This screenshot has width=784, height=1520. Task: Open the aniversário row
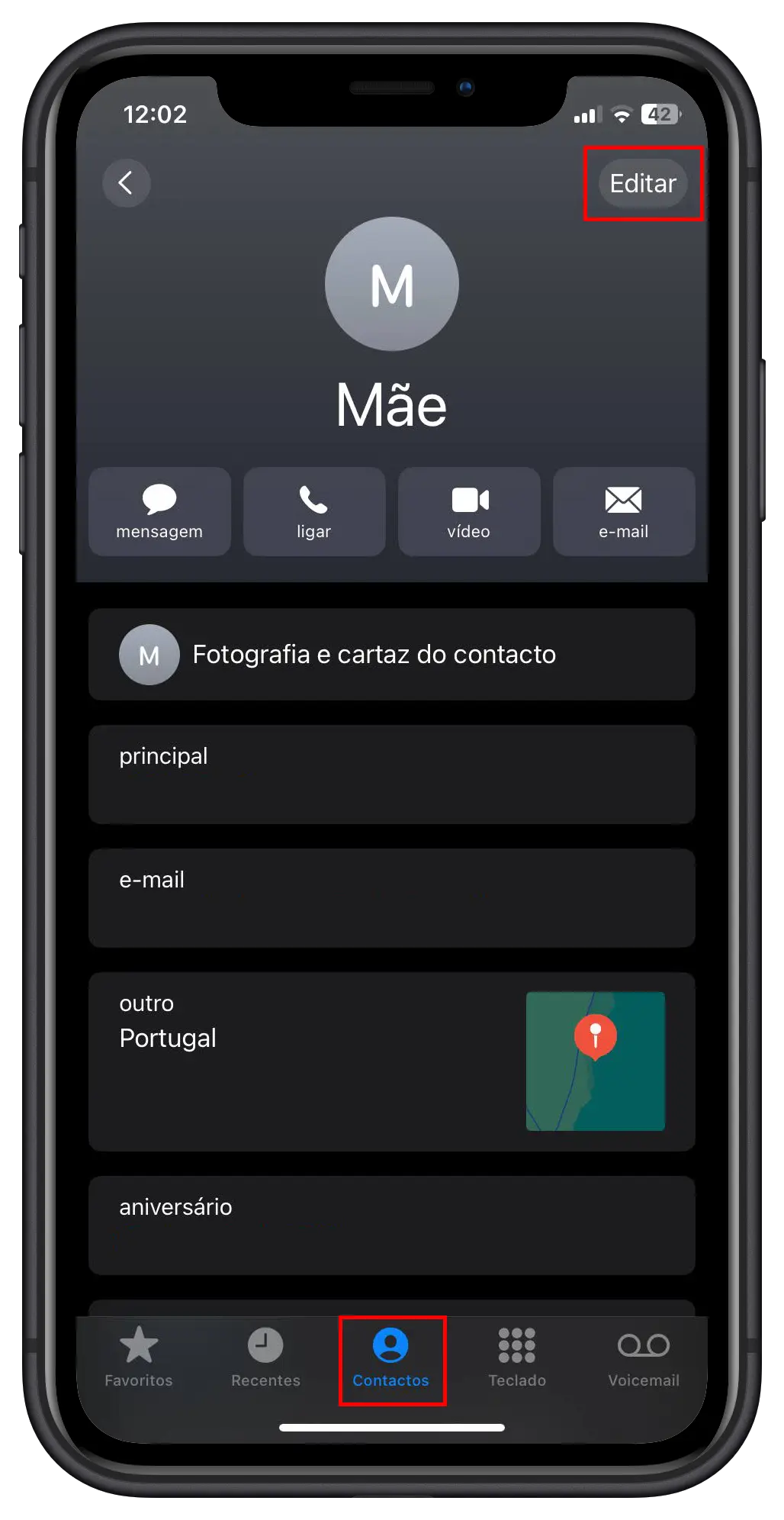(391, 1225)
